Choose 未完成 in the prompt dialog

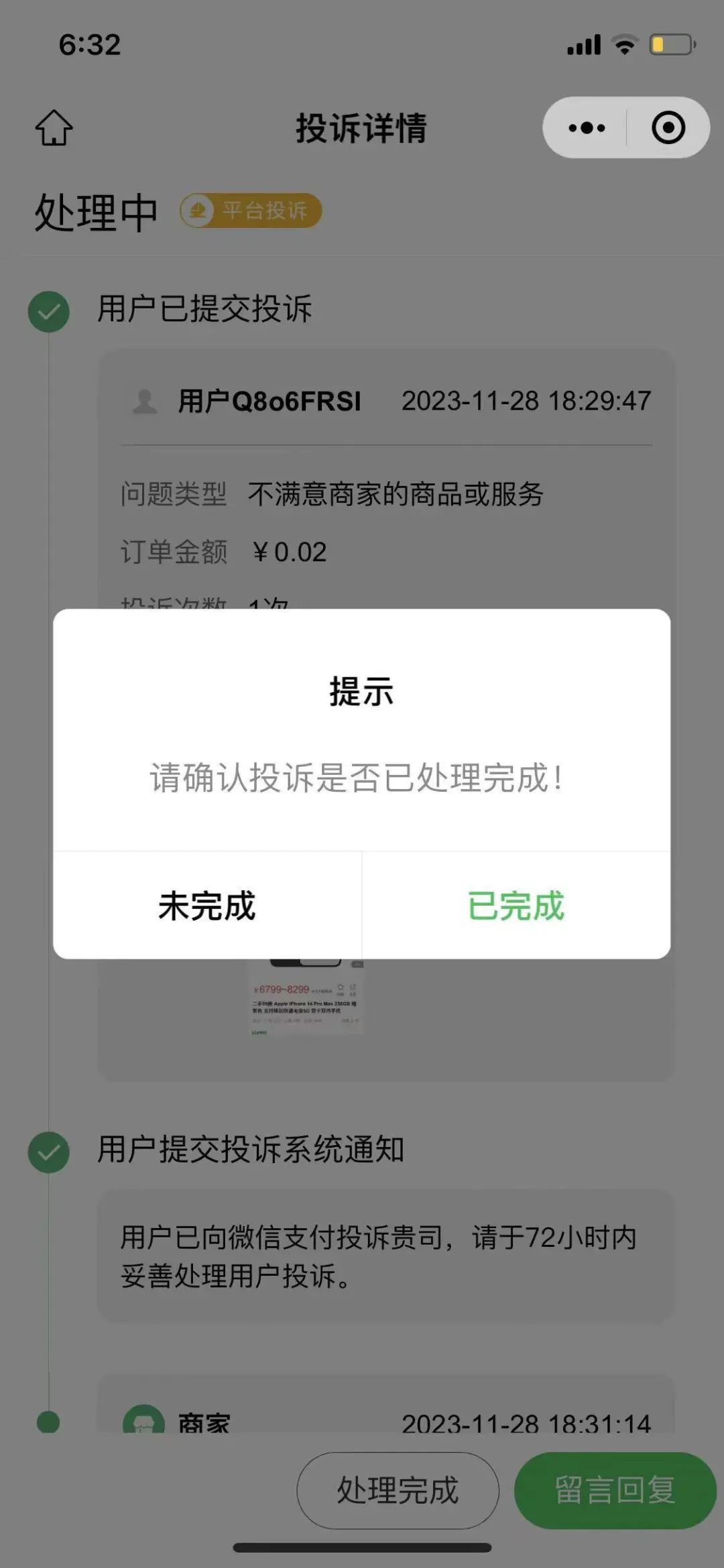click(207, 906)
